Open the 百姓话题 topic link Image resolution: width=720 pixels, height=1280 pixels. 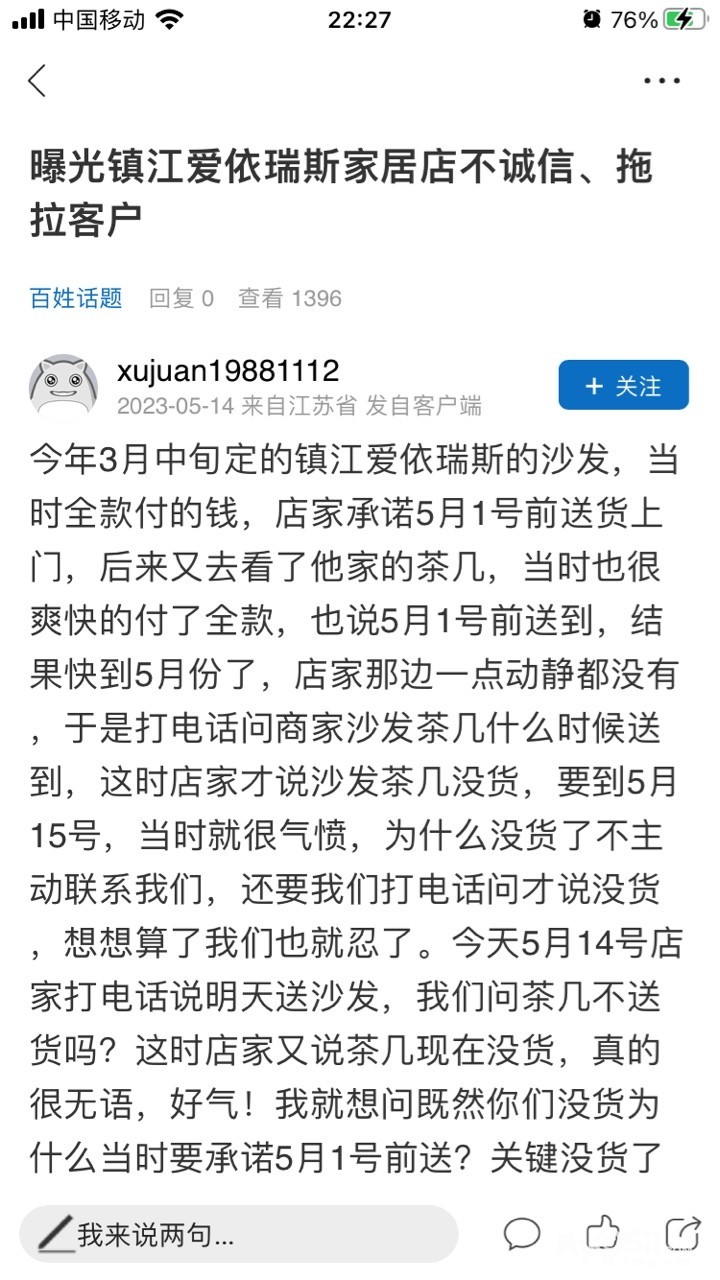(76, 298)
